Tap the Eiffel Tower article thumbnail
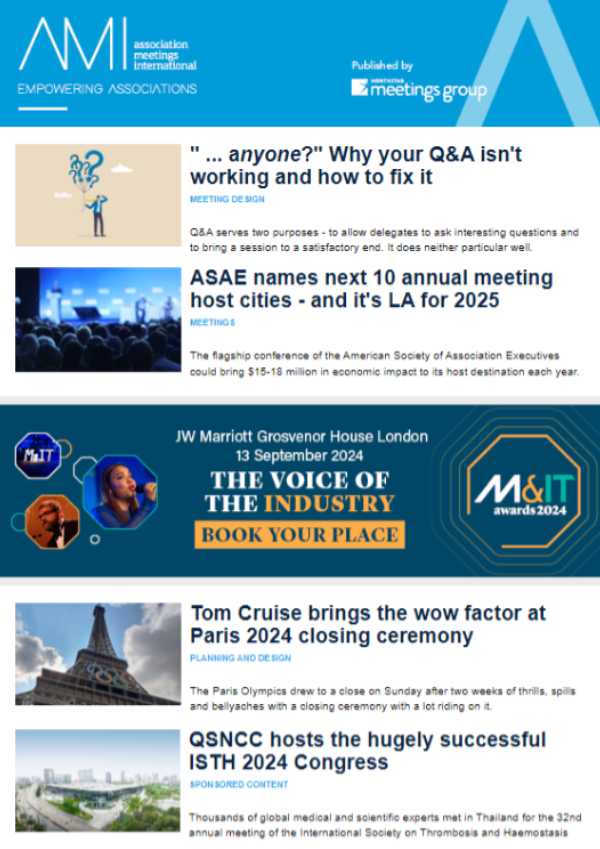 pos(97,653)
